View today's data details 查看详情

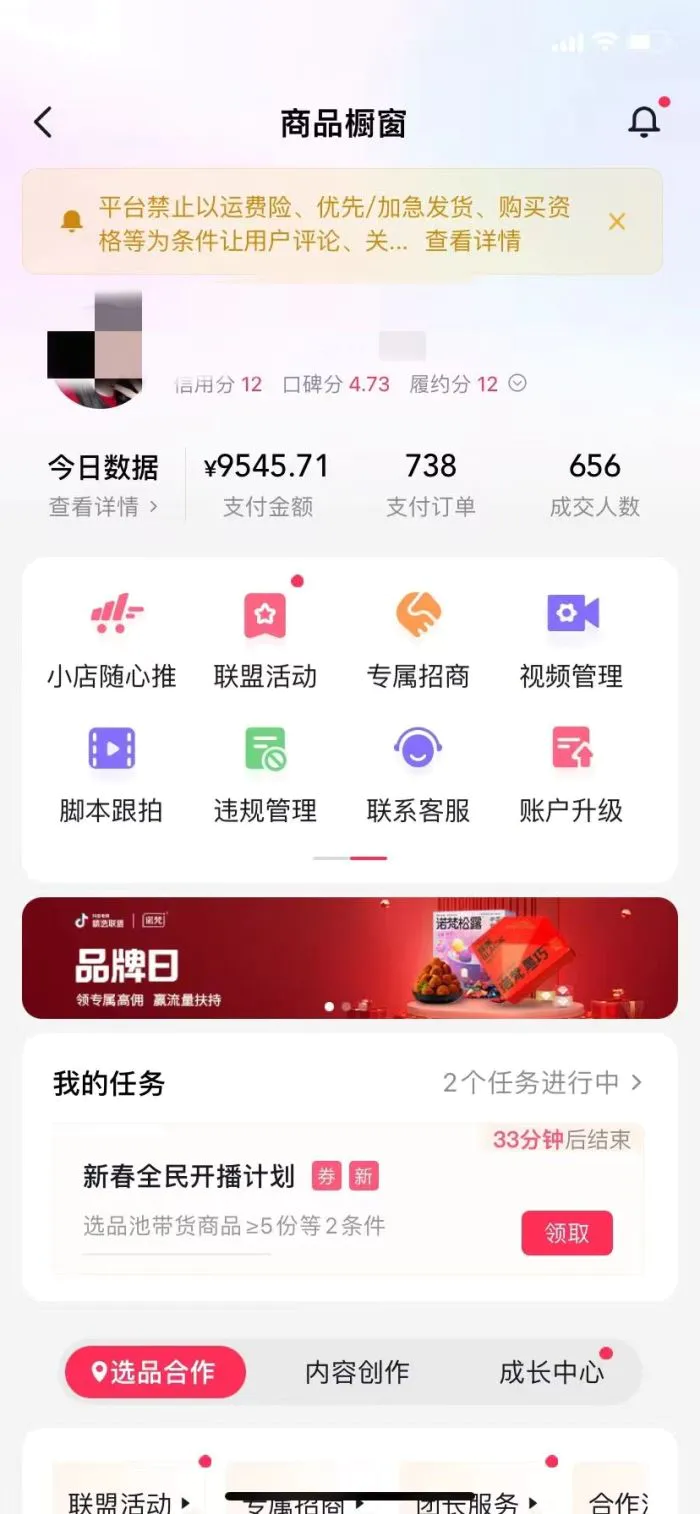click(103, 507)
